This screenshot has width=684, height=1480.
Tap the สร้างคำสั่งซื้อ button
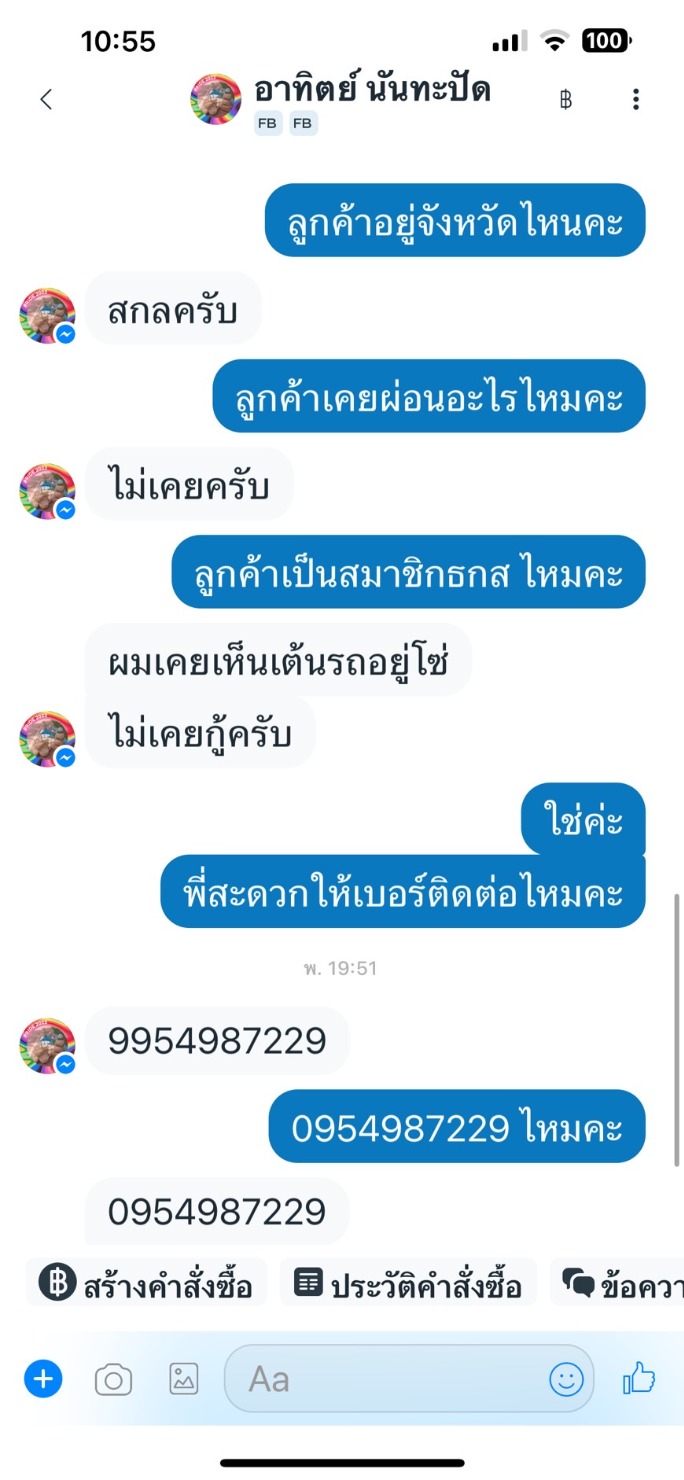146,1283
